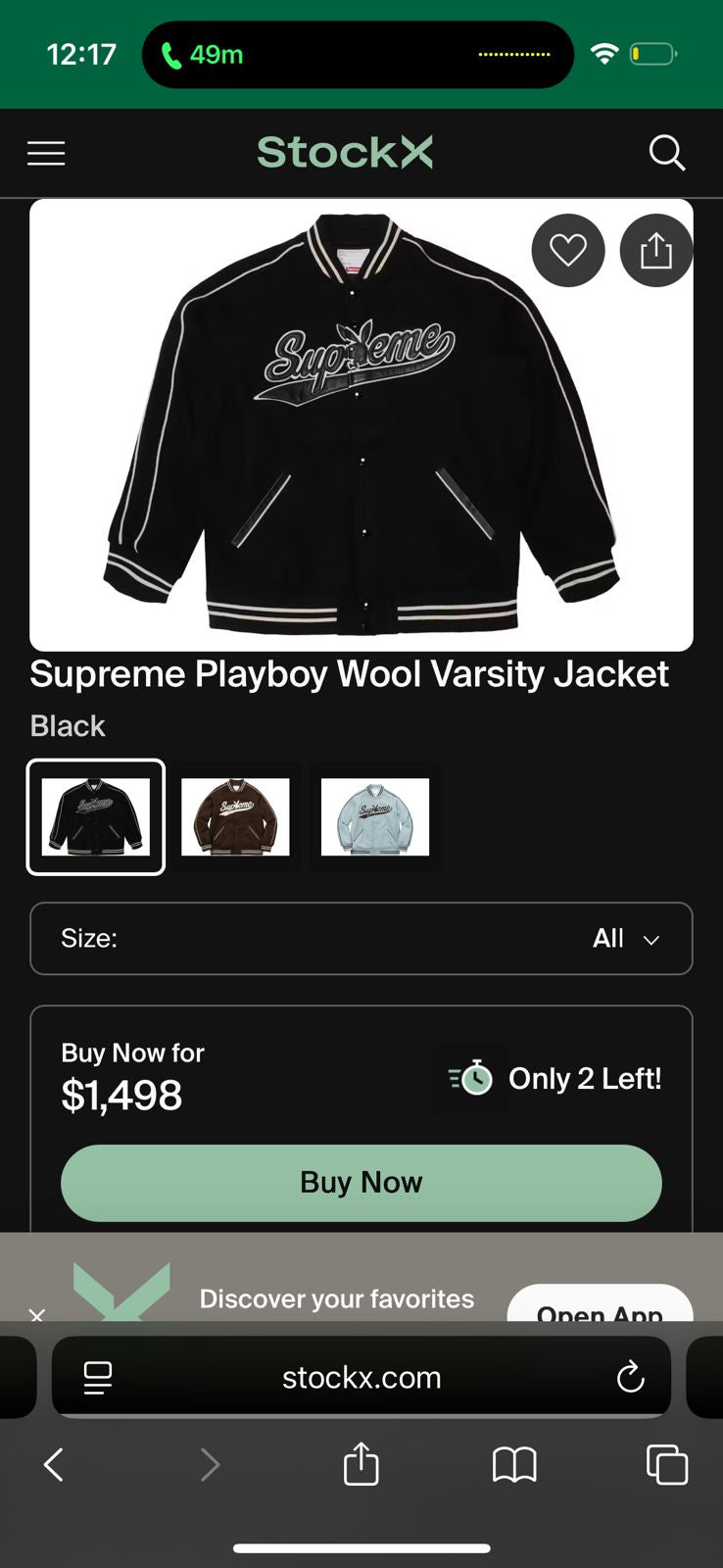Open the StockX navigation hamburger menu

point(45,153)
